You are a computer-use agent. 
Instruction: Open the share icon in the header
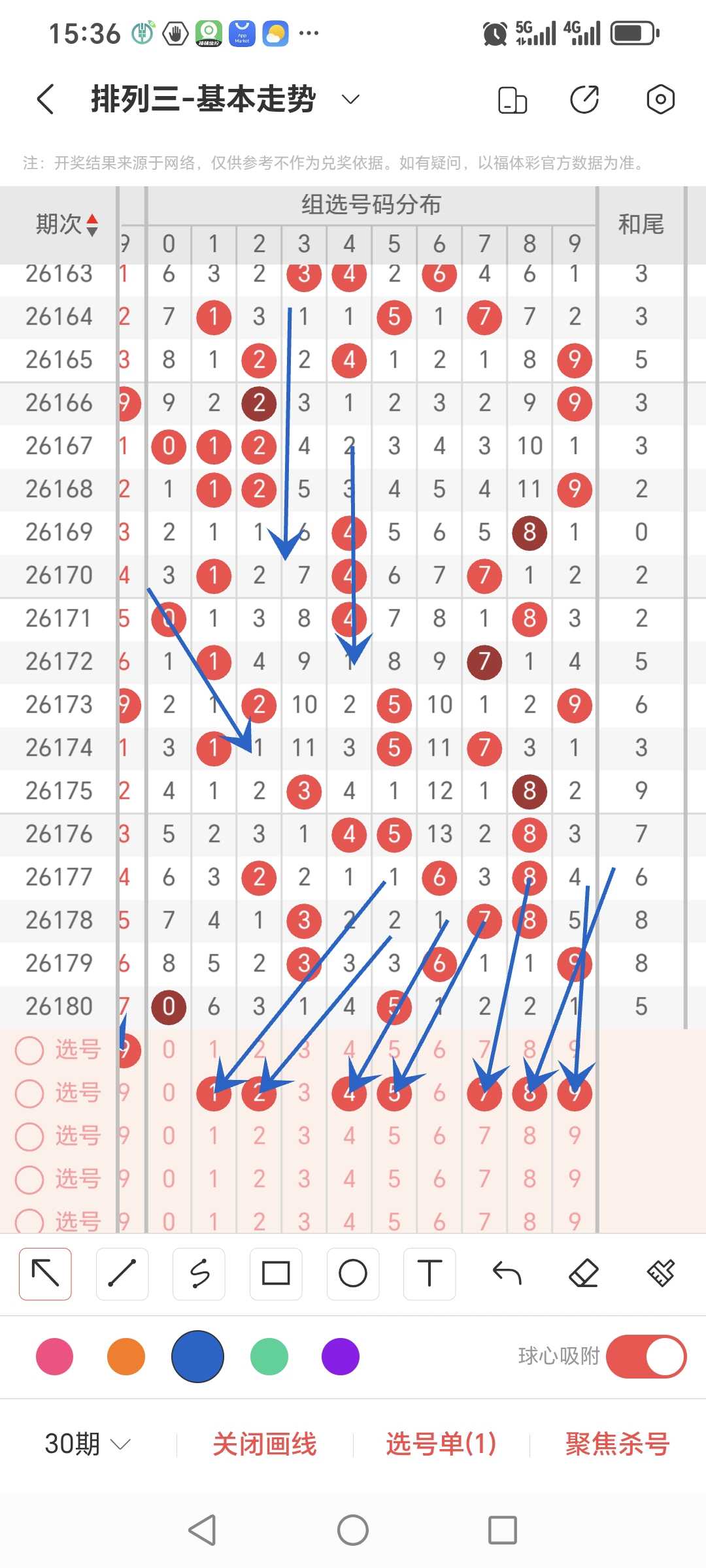(584, 99)
